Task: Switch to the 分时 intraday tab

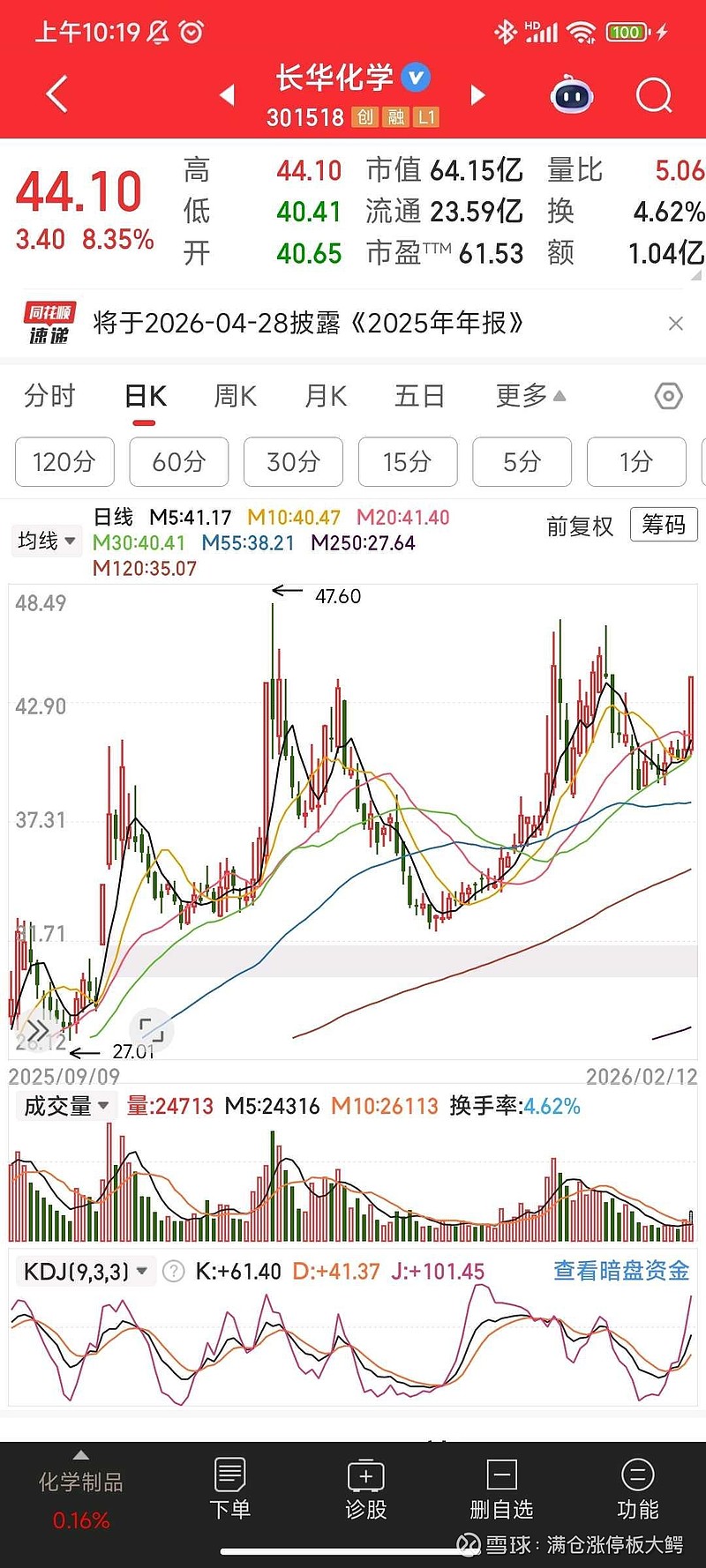Action: [x=50, y=396]
